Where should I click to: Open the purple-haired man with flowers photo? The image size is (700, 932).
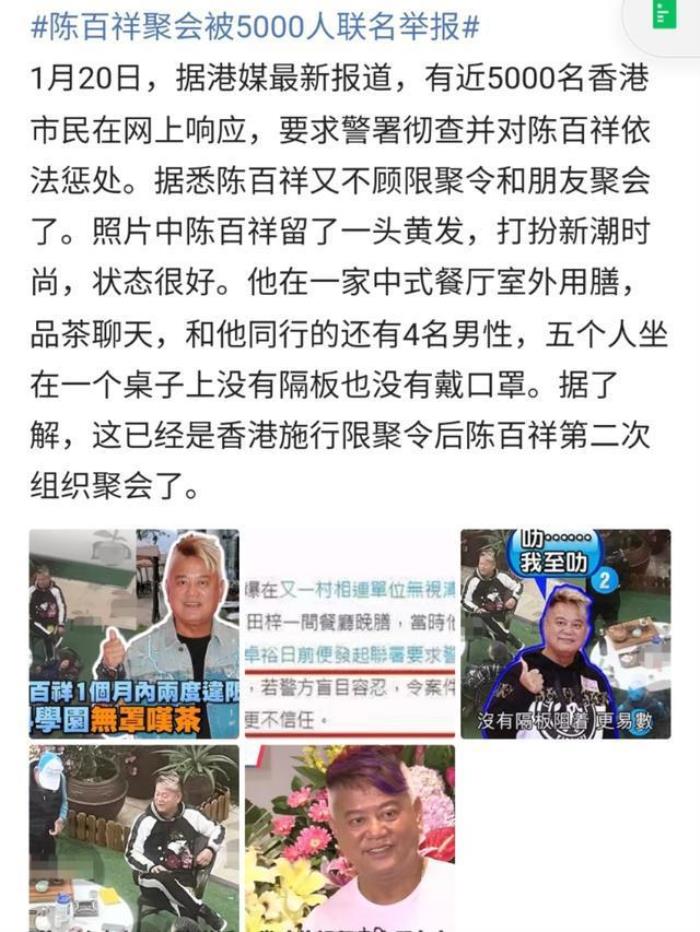(350, 838)
